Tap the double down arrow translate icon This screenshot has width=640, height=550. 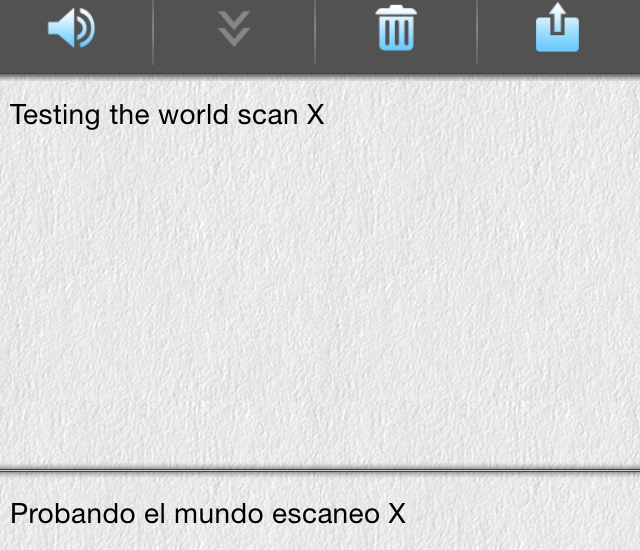coord(234,30)
